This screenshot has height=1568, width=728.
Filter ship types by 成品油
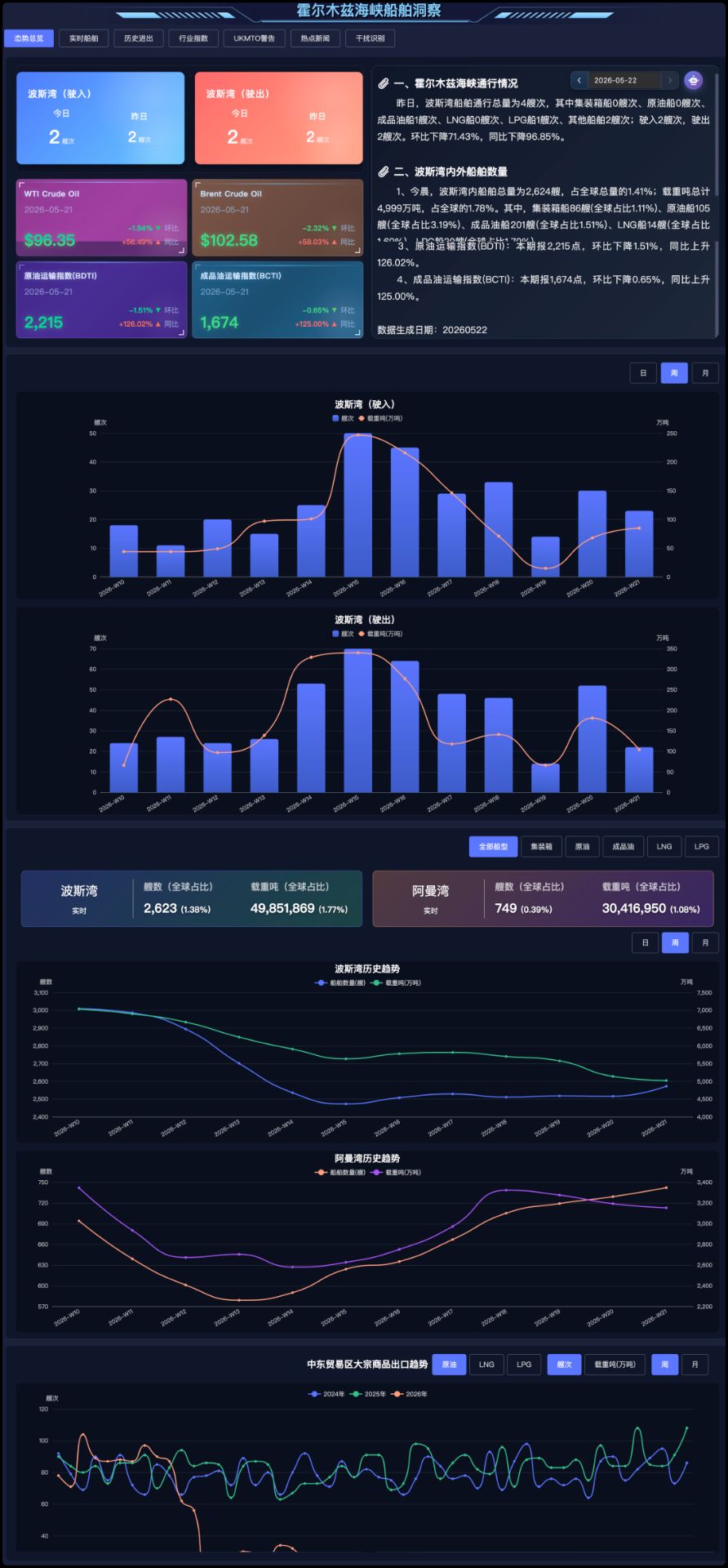tap(624, 847)
